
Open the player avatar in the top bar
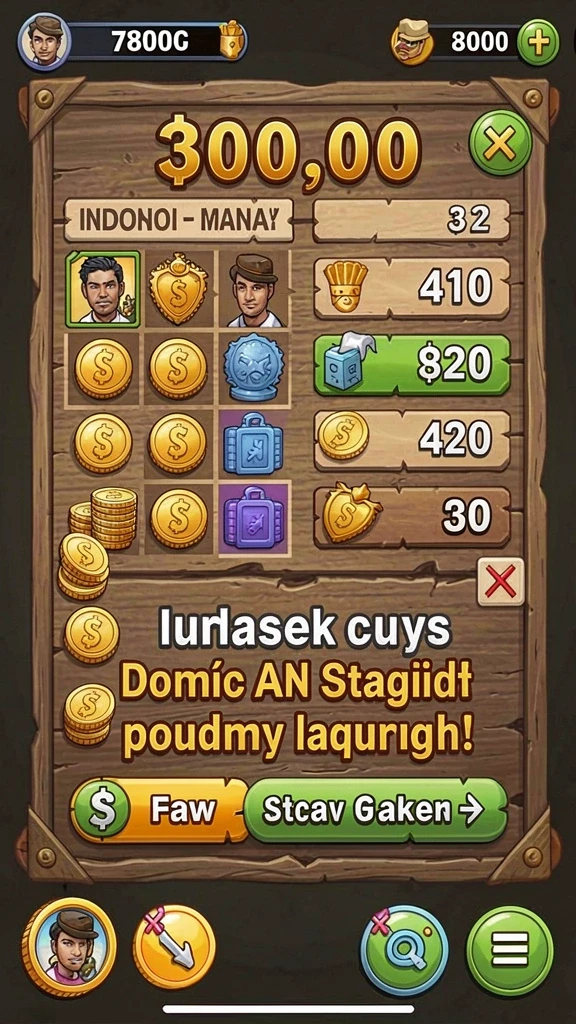(44, 41)
